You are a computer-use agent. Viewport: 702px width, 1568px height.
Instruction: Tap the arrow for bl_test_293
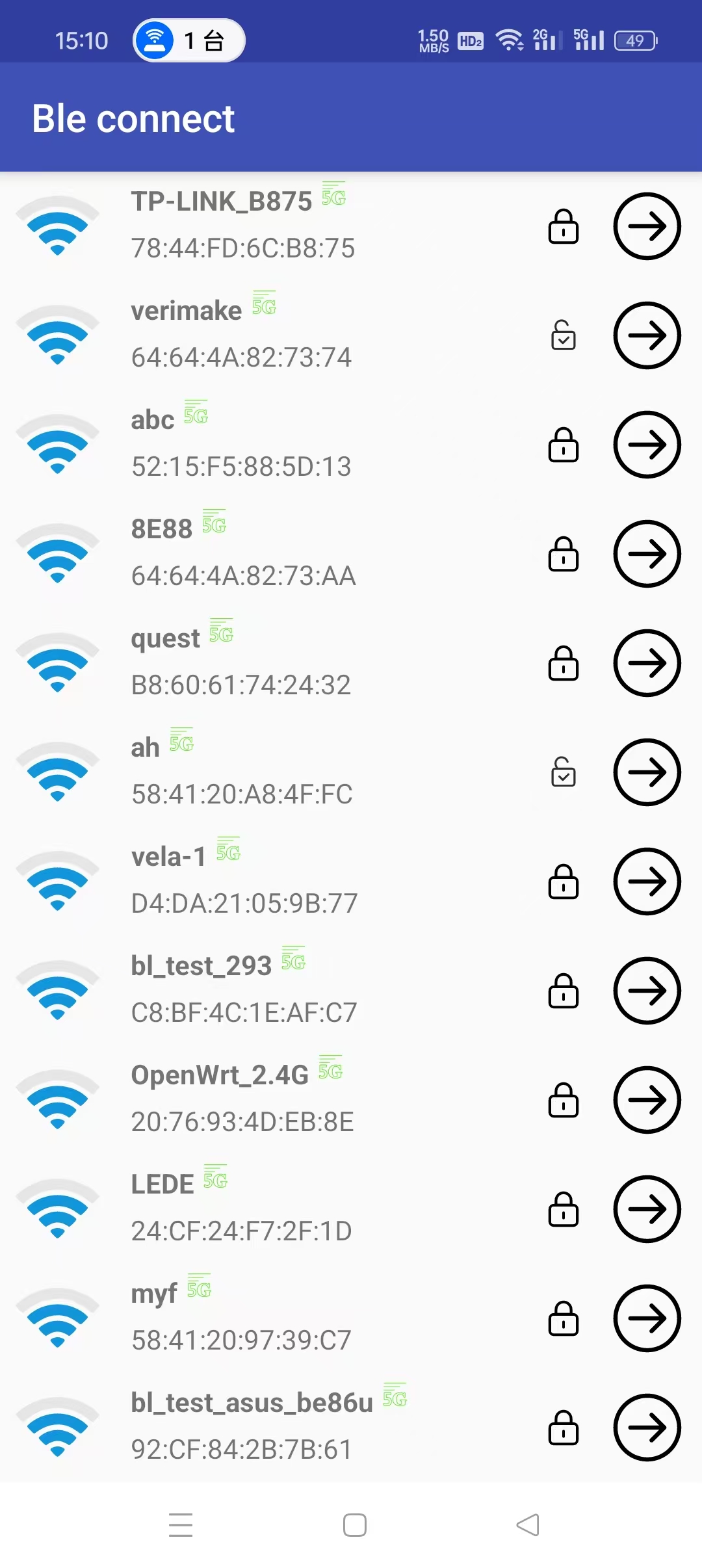[647, 991]
